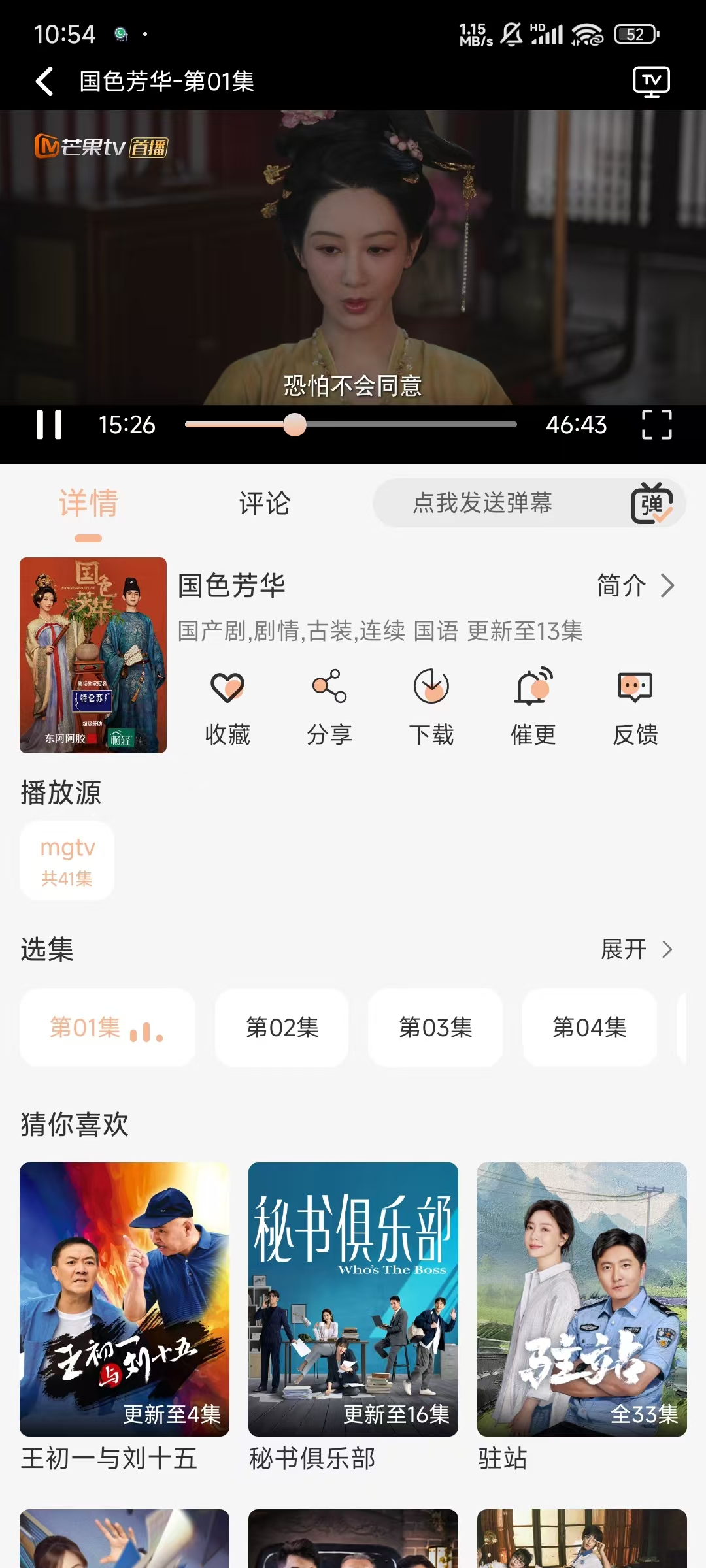Tap the 点我发送弹幕 input box
Screen dimensions: 706x1568
click(484, 503)
